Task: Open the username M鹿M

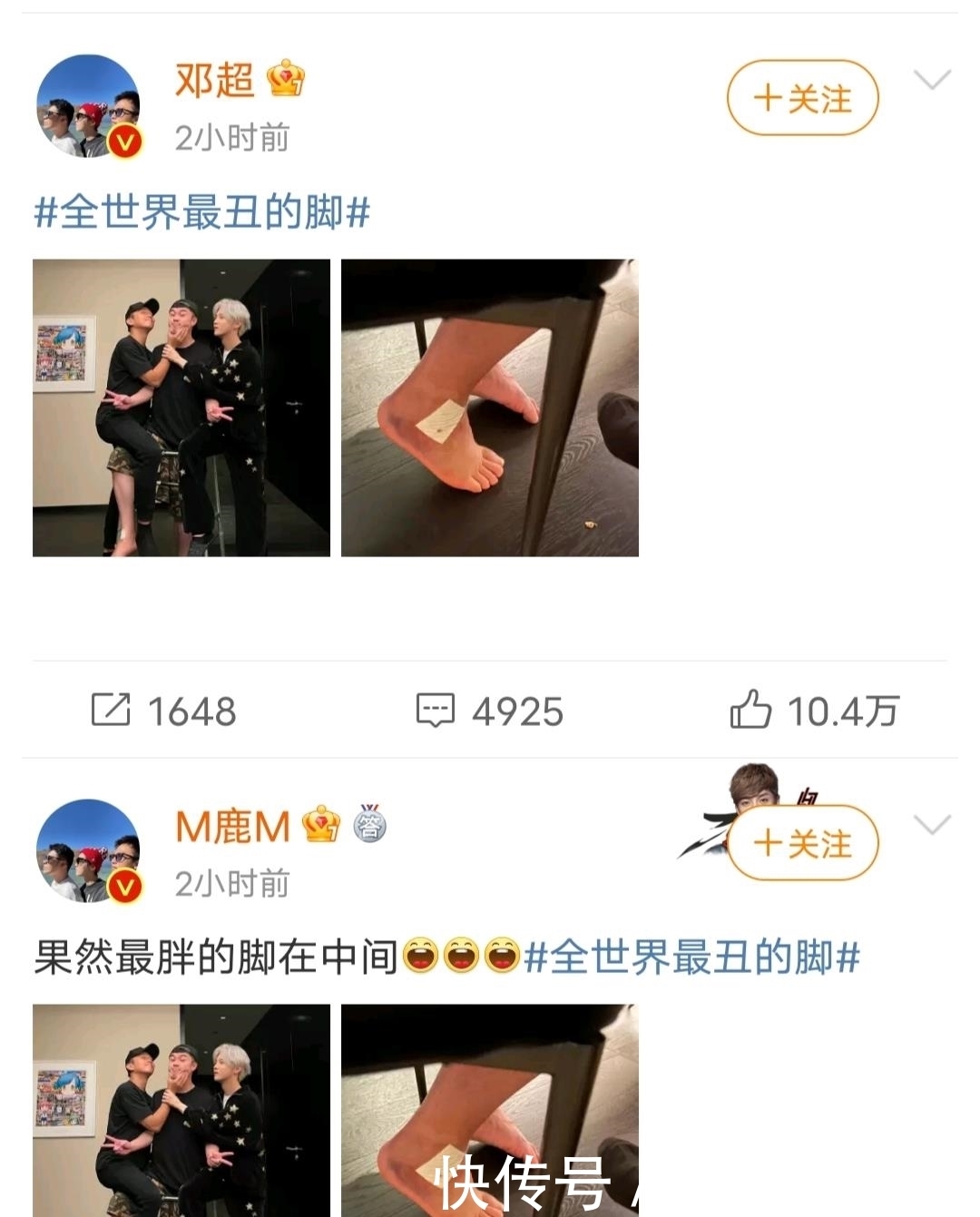Action: click(232, 827)
